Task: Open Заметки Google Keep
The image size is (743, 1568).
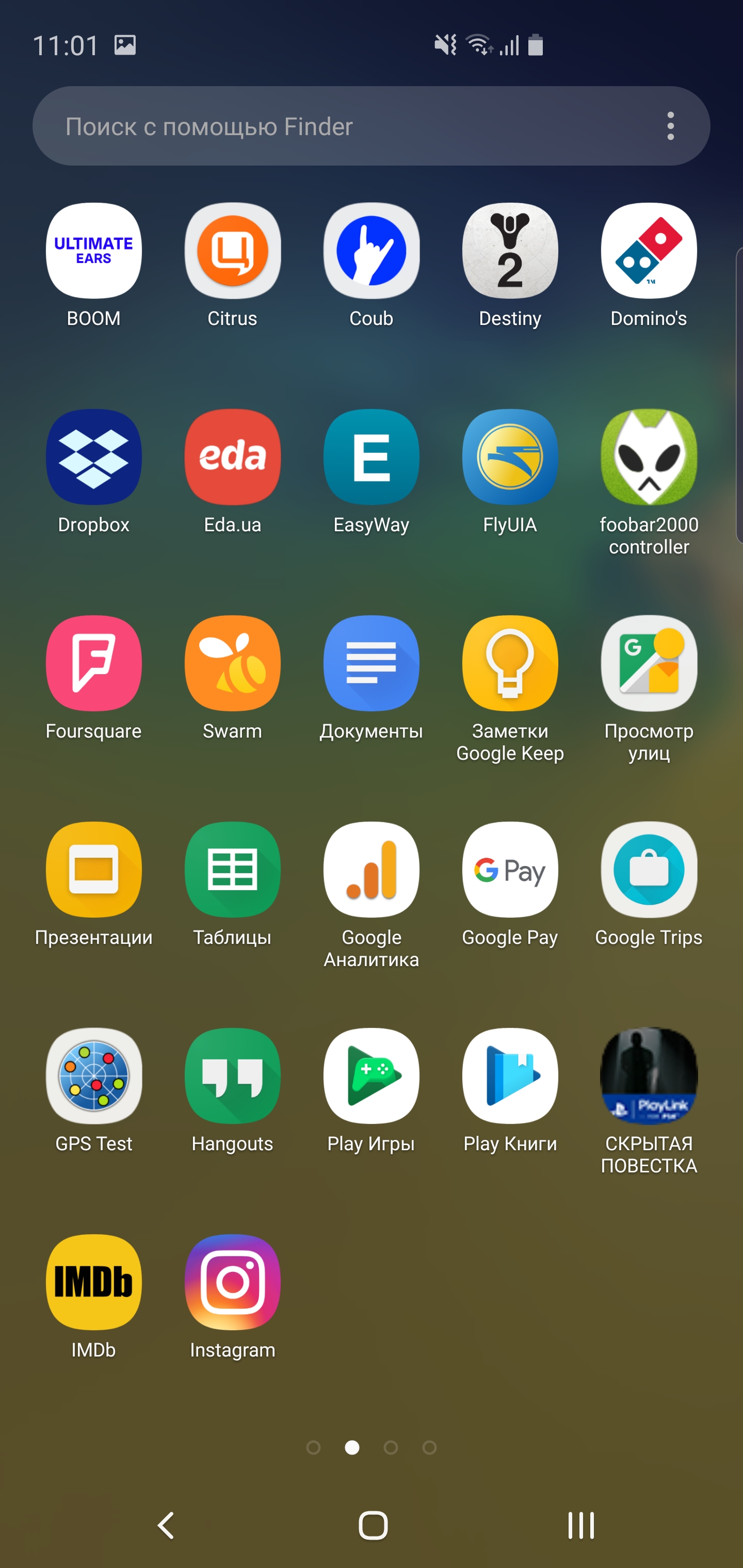Action: pyautogui.click(x=510, y=663)
